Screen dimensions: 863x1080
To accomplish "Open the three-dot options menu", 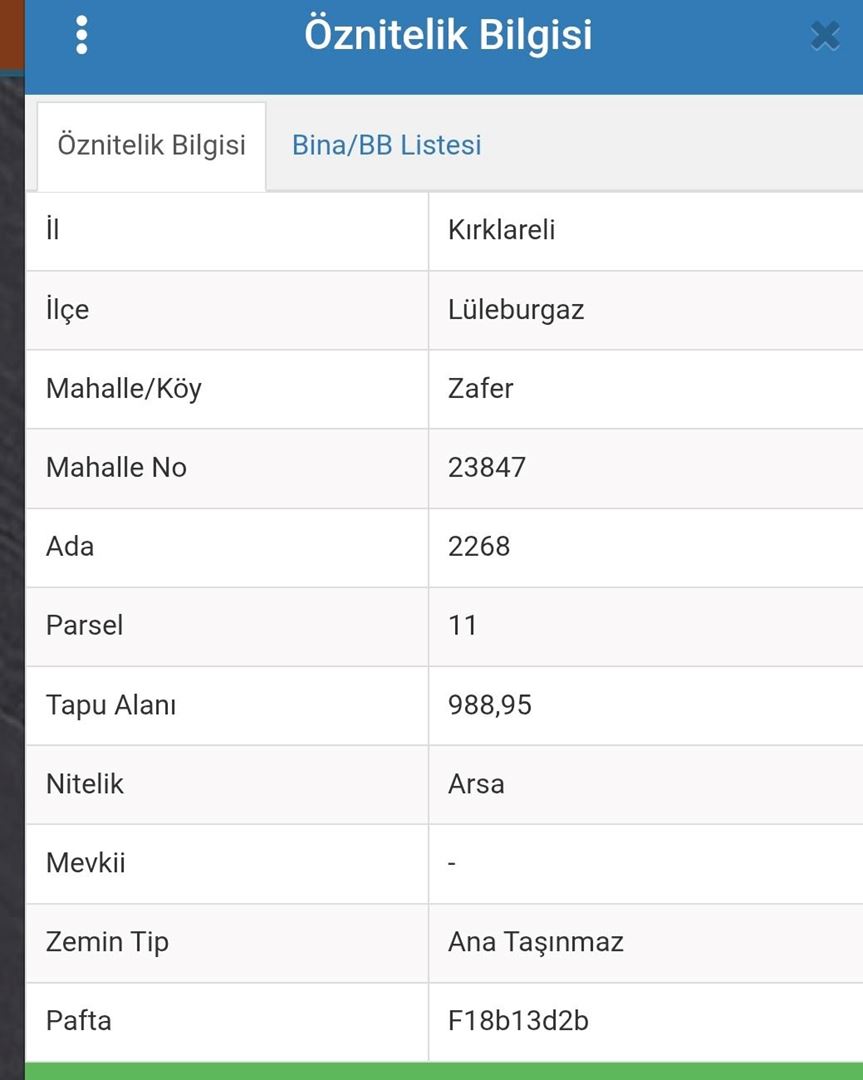I will 82,36.
